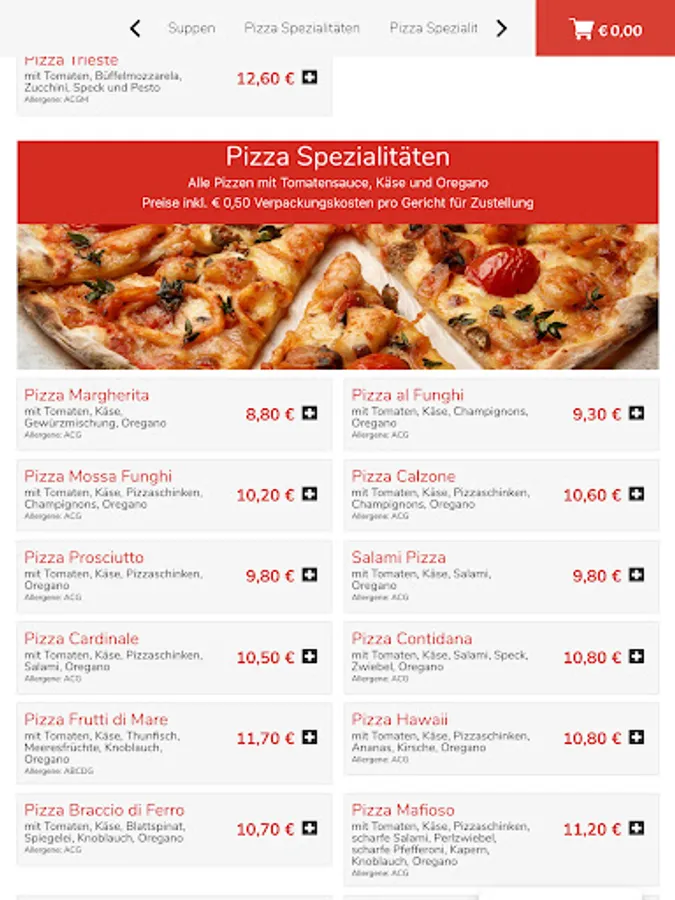
Task: Add Pizza al Funghi to the cart
Action: pyautogui.click(x=637, y=413)
